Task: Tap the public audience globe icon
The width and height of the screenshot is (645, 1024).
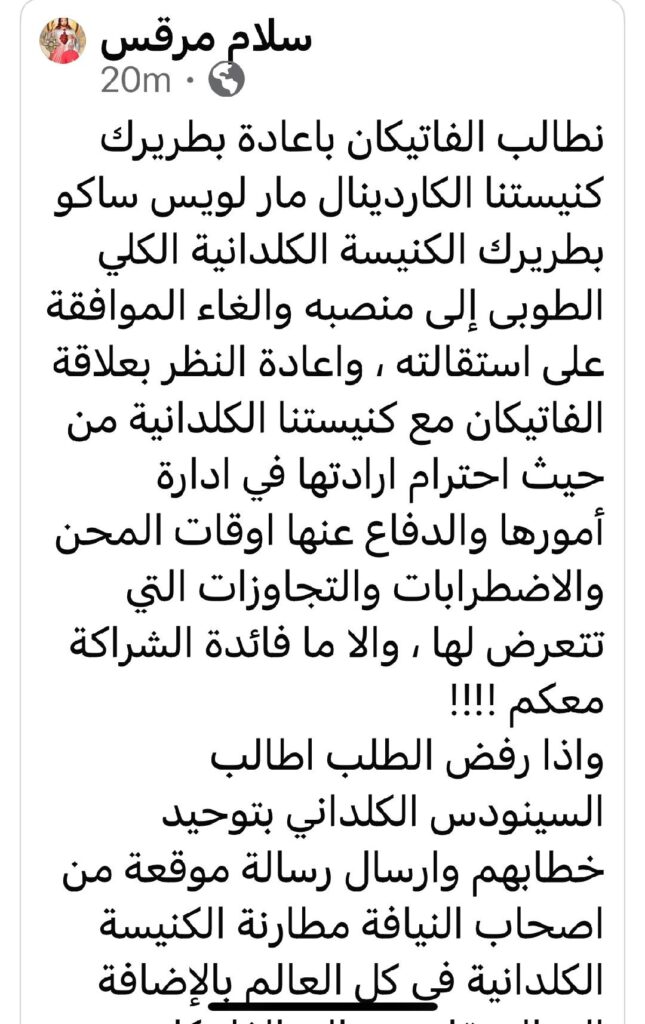Action: [229, 81]
